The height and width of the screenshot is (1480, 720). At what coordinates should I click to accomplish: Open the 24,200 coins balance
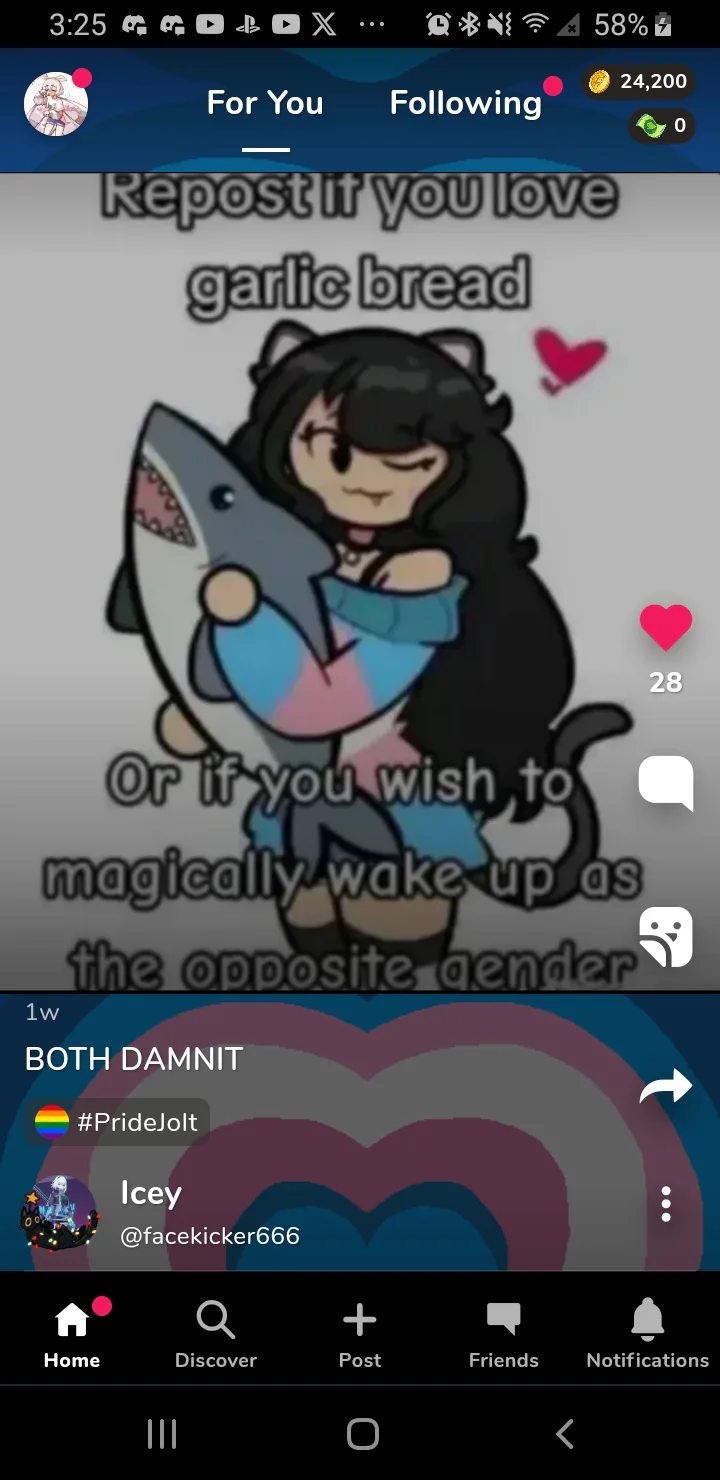tap(638, 82)
